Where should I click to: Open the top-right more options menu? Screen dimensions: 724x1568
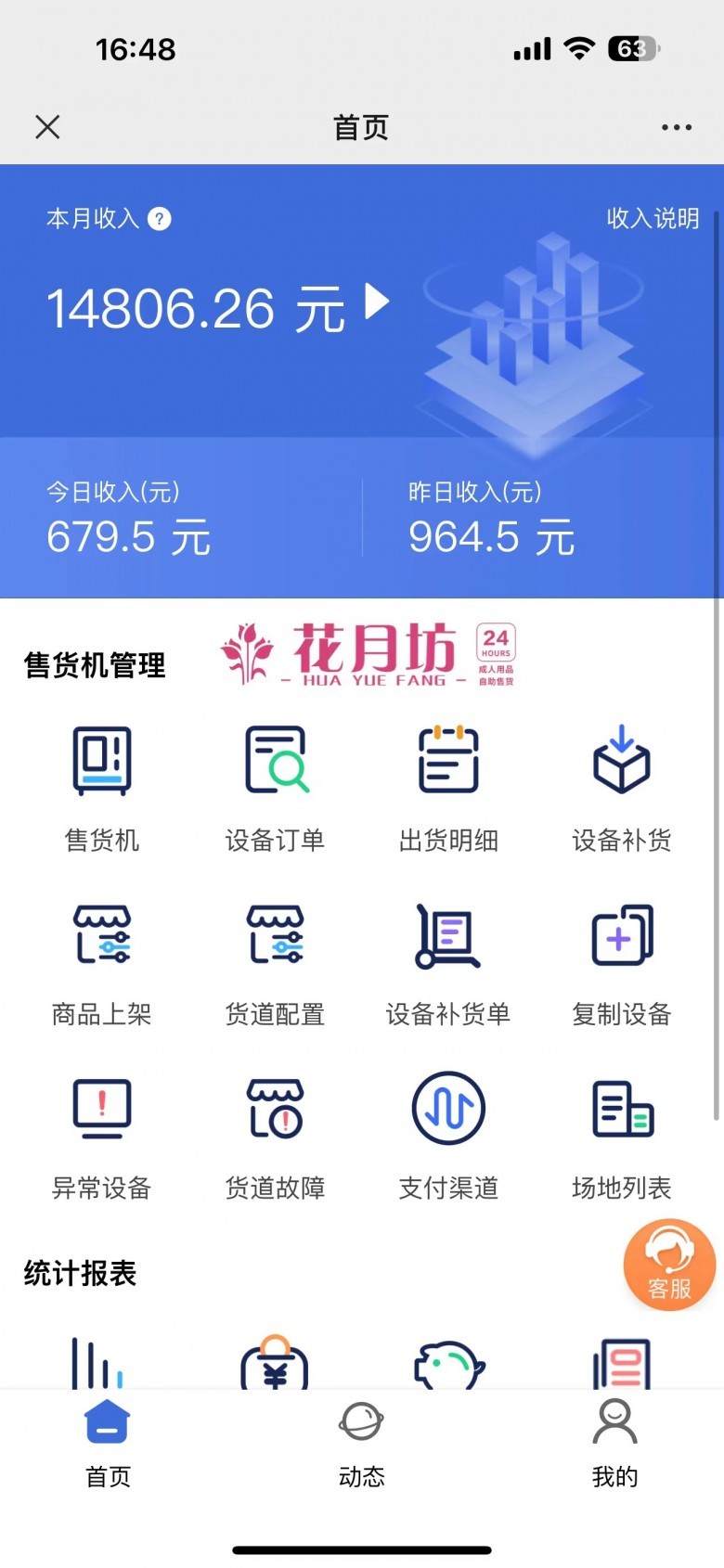[677, 126]
